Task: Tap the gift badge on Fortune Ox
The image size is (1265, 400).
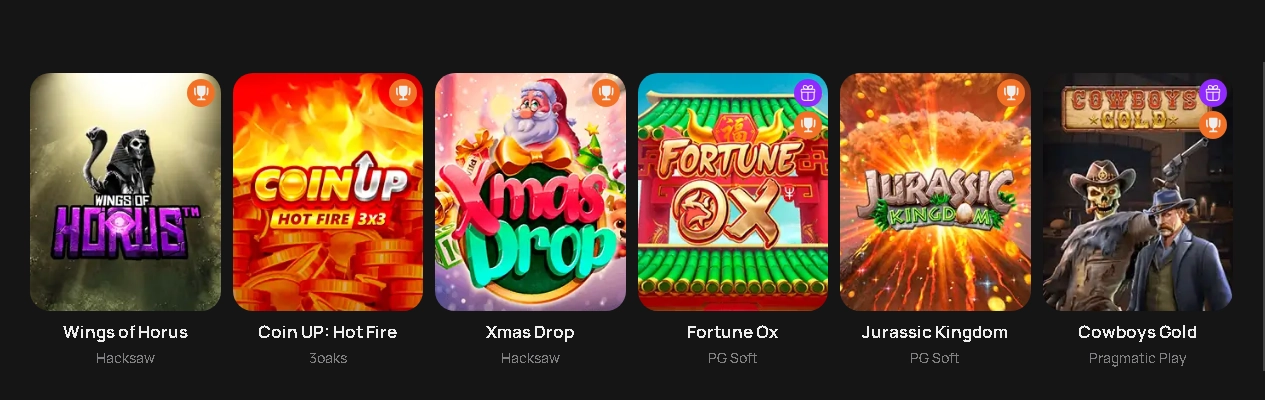Action: (808, 93)
